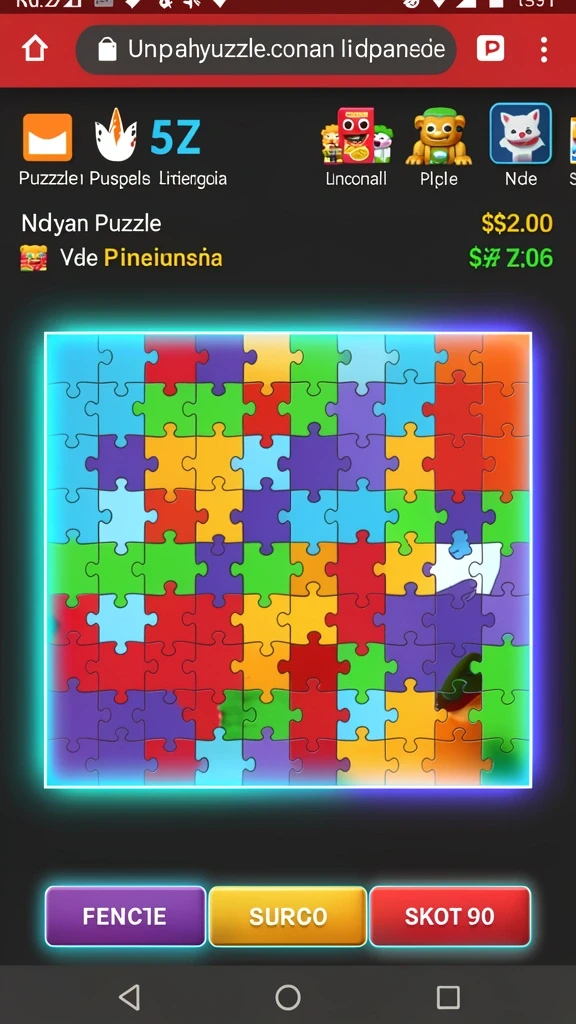Go to the browser home page
This screenshot has height=1024, width=576.
tap(35, 49)
